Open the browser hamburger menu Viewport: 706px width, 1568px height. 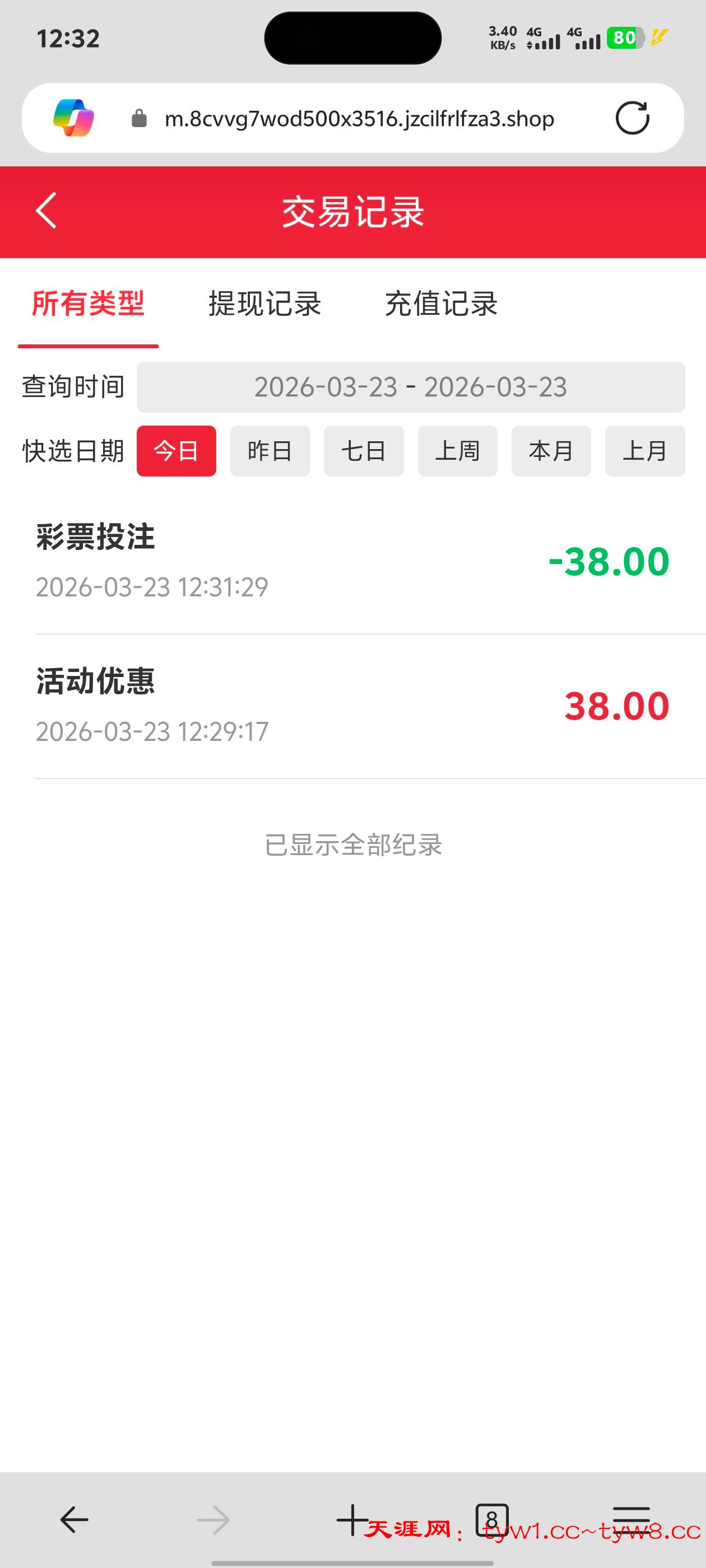[631, 1520]
